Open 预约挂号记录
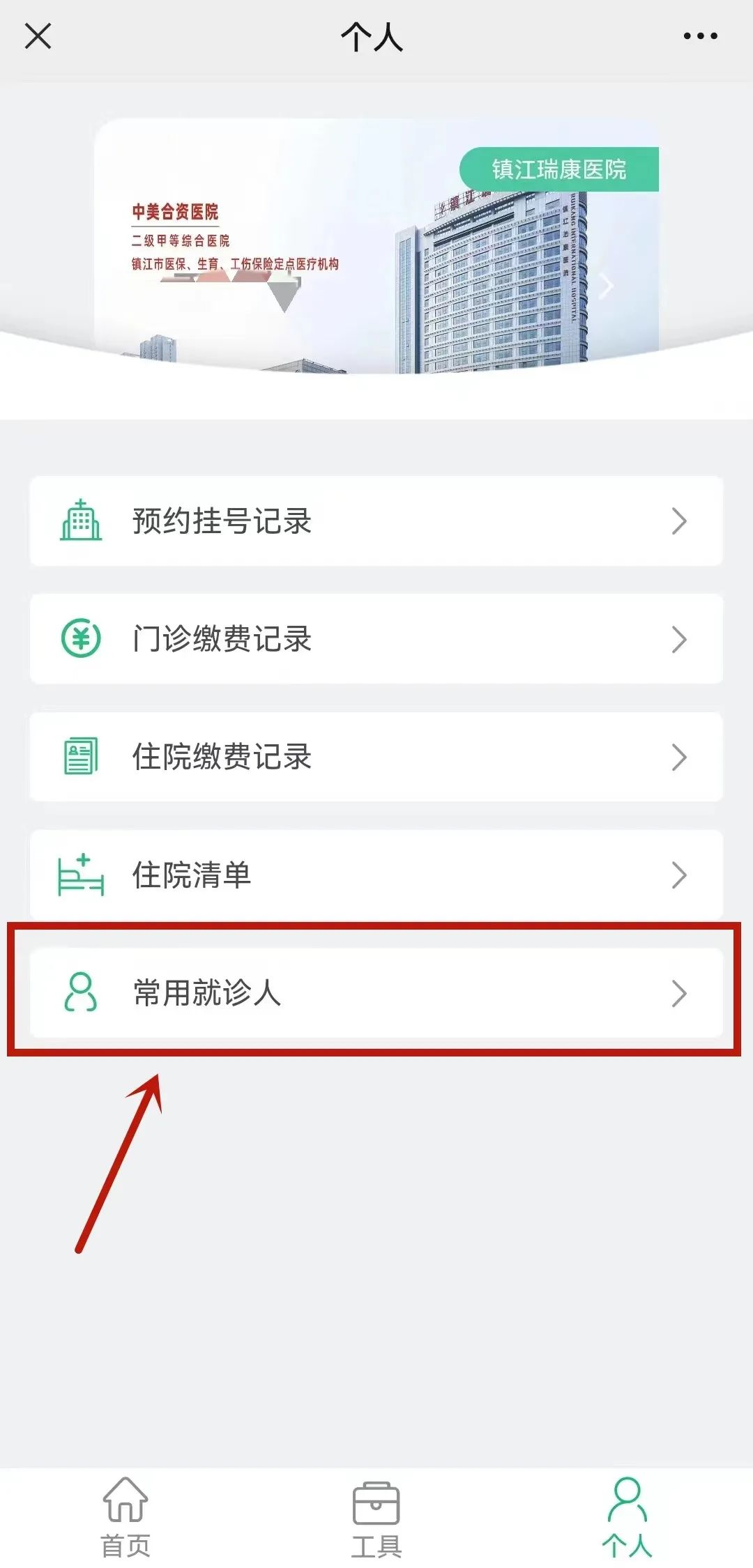 point(376,521)
